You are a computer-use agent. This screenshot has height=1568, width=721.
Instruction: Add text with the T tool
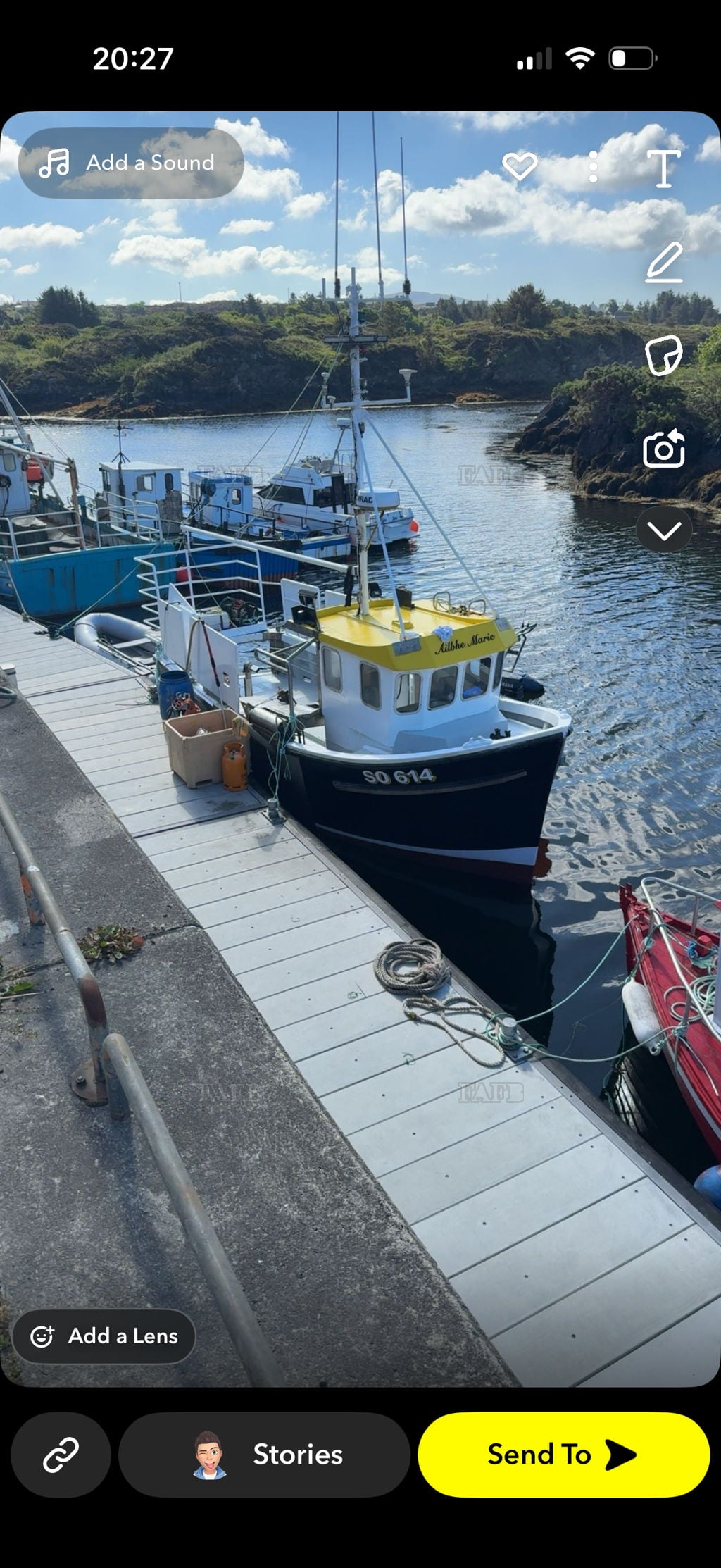pos(663,168)
